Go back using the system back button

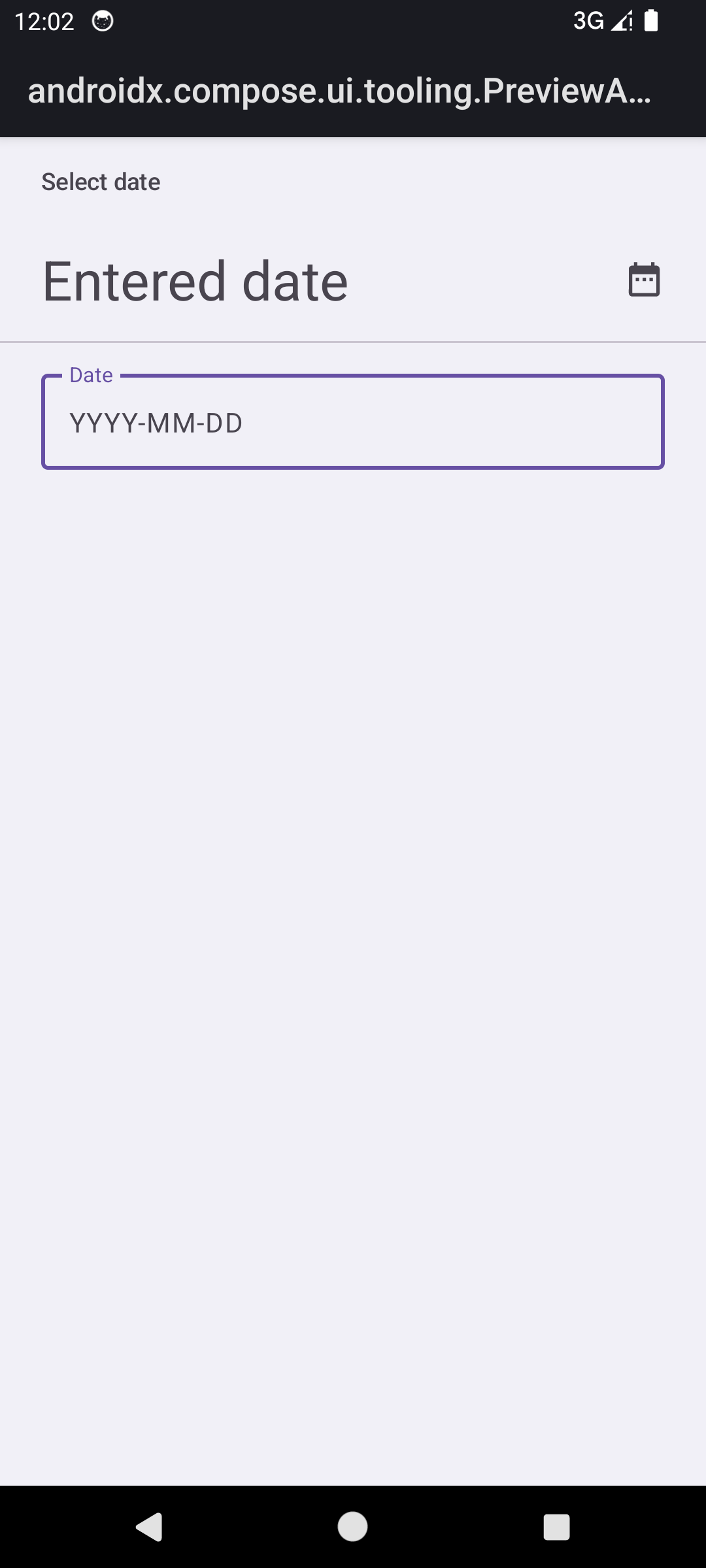pos(149,1527)
